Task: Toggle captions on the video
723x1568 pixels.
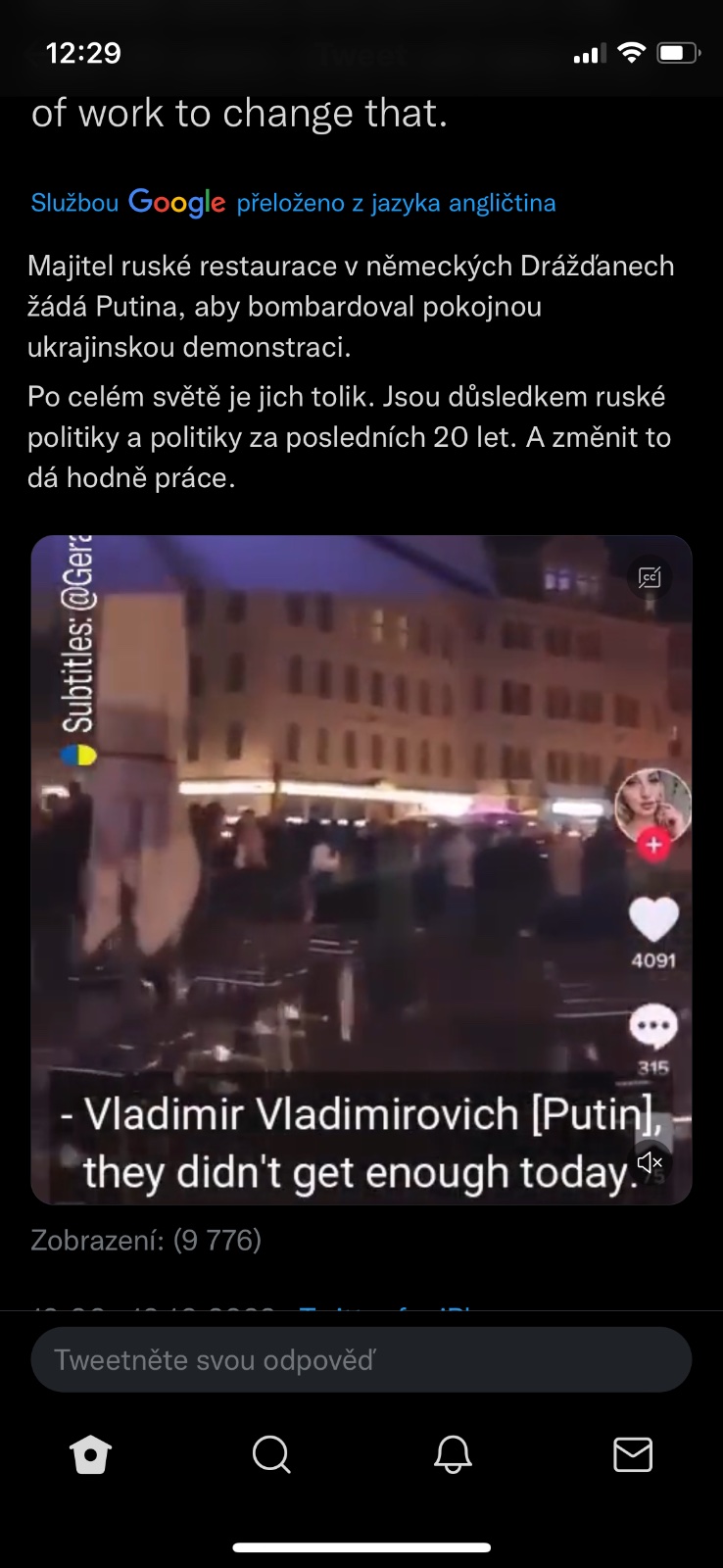Action: pyautogui.click(x=650, y=577)
